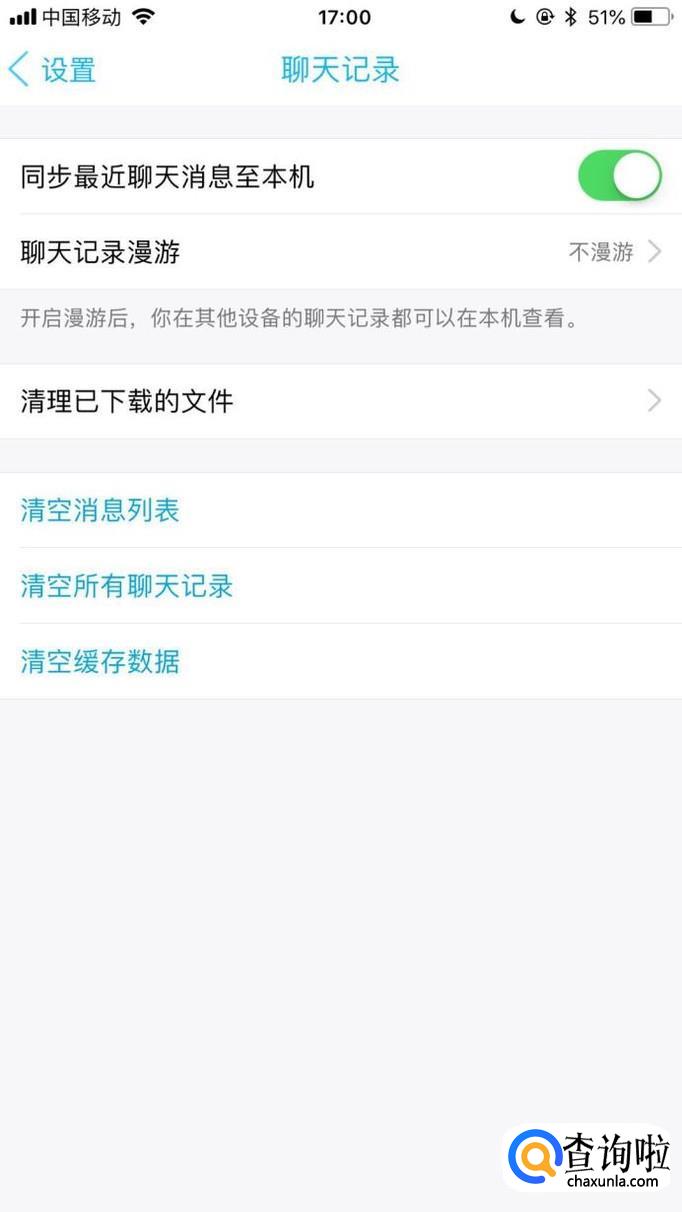Tap 清空所有聊天记录
This screenshot has width=682, height=1212.
127,586
